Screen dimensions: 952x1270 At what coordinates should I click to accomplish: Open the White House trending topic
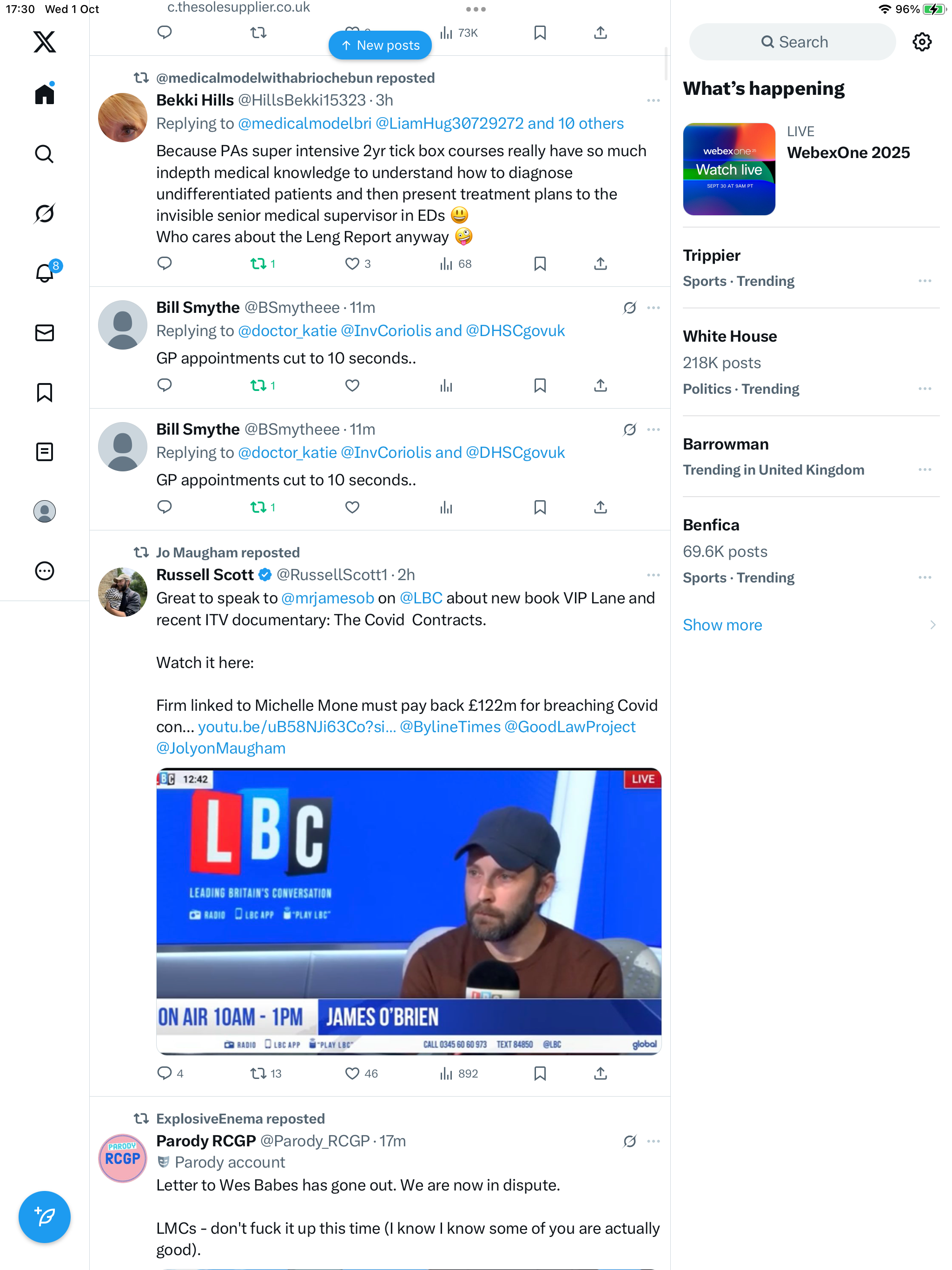pos(729,337)
